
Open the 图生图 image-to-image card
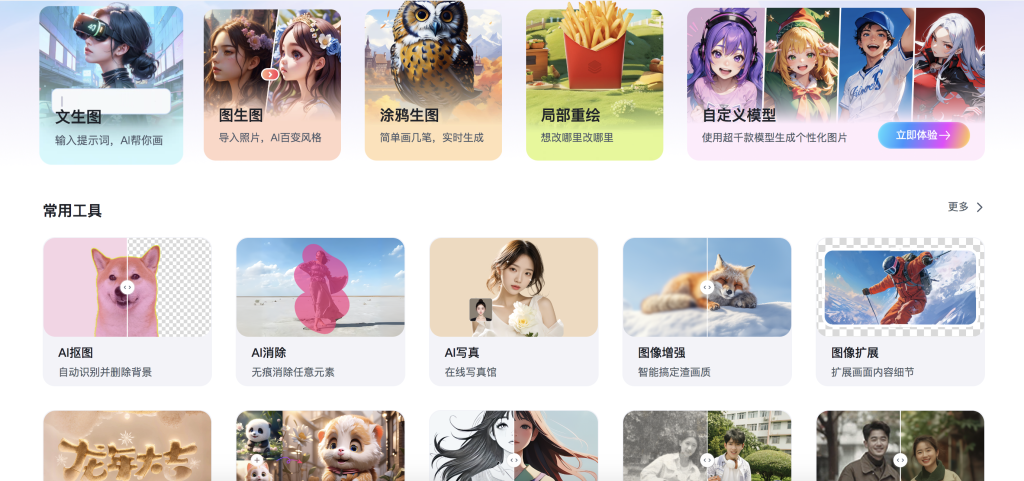(x=272, y=85)
